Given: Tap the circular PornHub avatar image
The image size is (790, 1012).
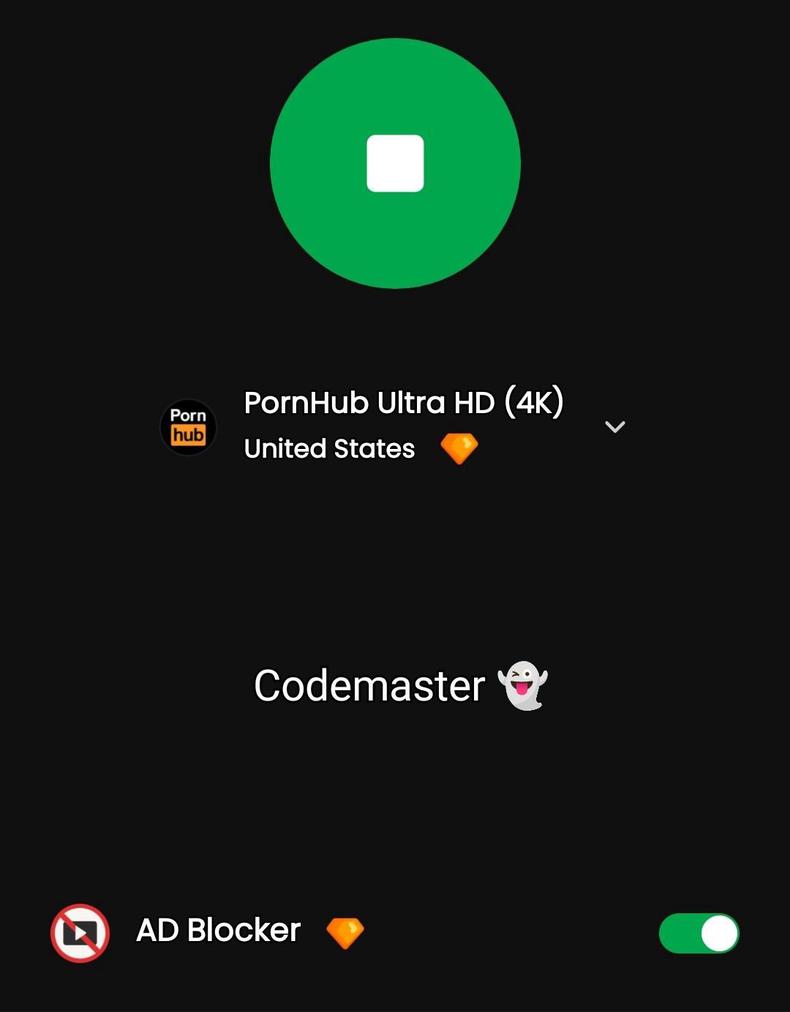Looking at the screenshot, I should (188, 427).
